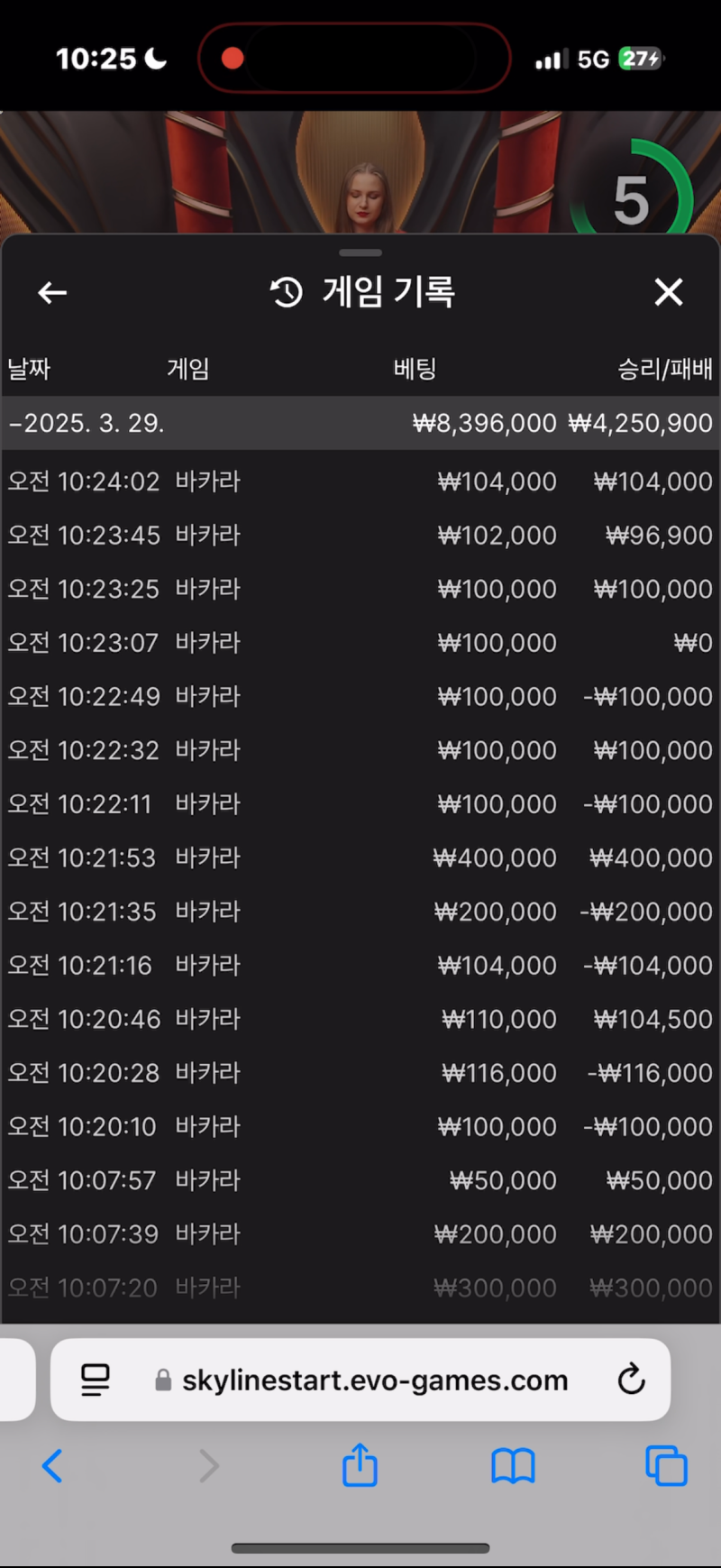Reload the page in Safari
This screenshot has width=721, height=1568.
click(631, 1380)
